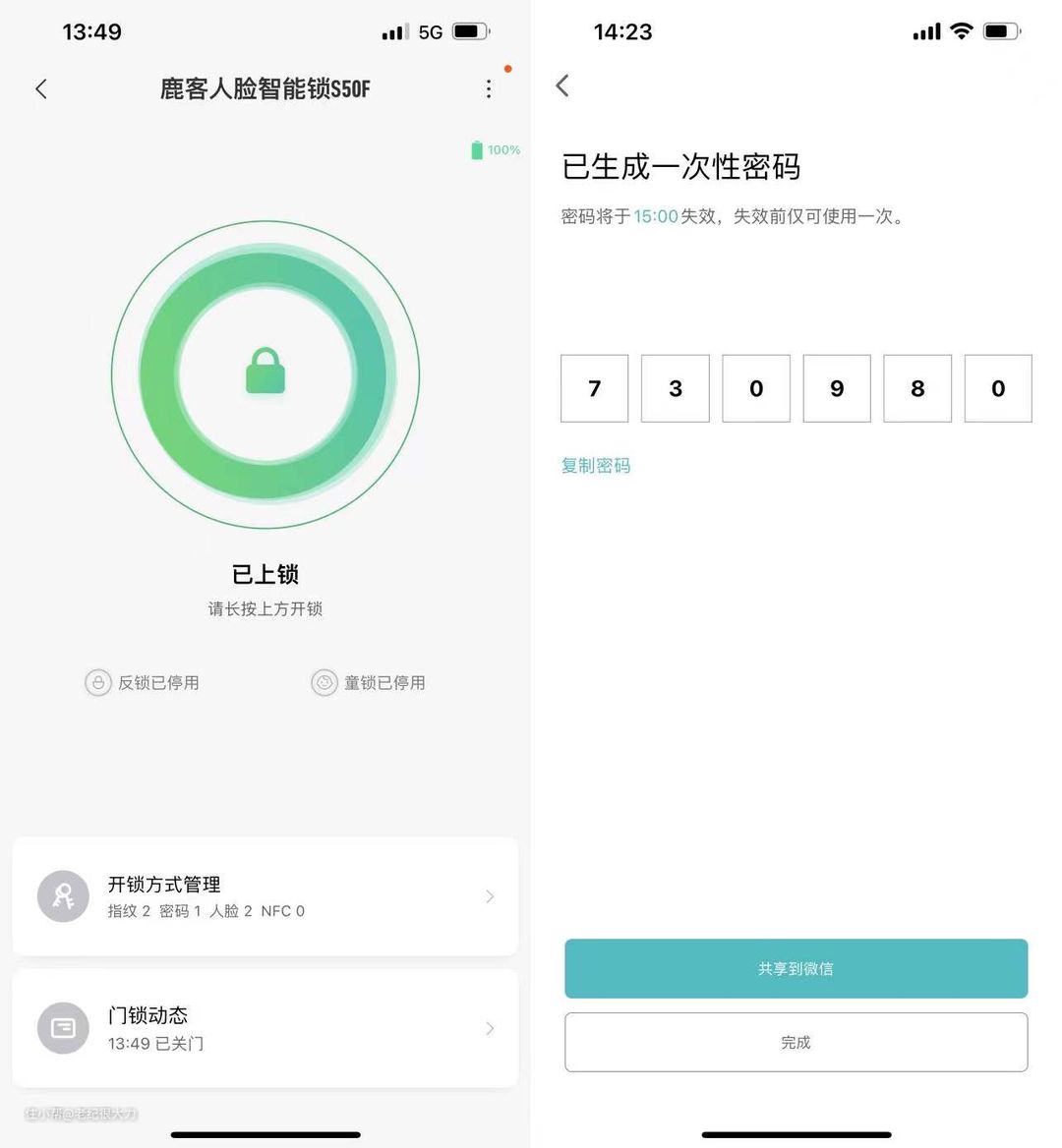
Task: Go back from the 鹿客人脸智能锁S50F lock screen
Action: point(41,89)
